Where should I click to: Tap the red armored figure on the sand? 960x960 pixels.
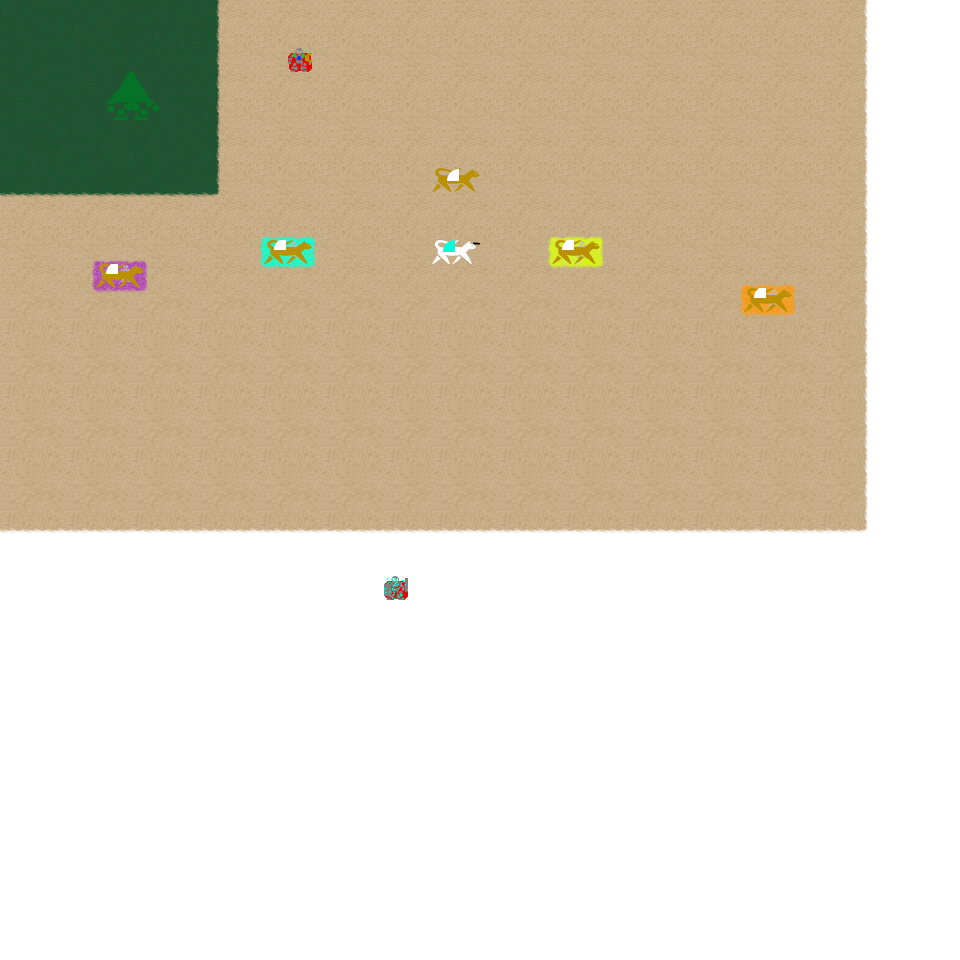[x=300, y=62]
